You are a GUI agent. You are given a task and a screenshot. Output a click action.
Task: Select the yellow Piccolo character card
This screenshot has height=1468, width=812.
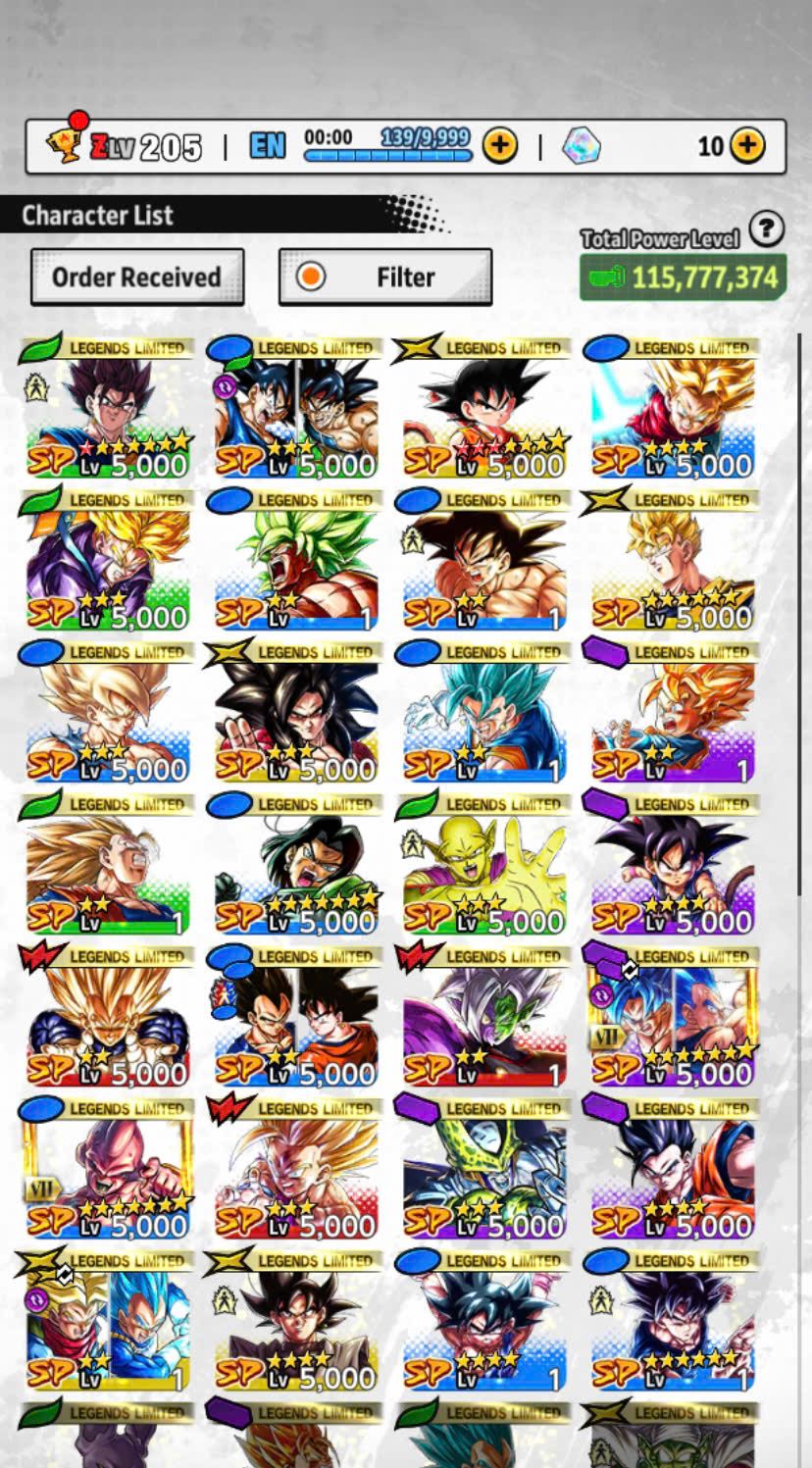pos(483,868)
